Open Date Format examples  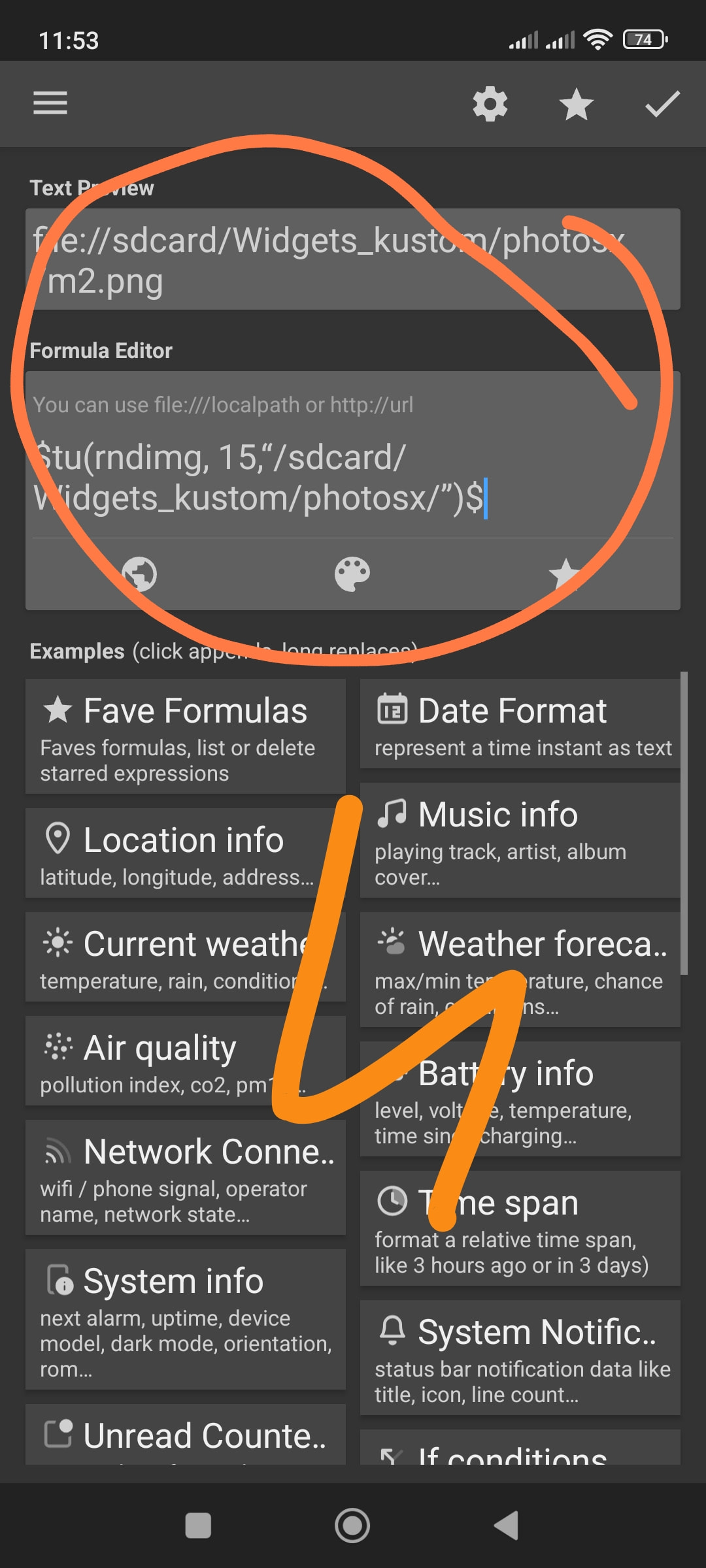520,724
